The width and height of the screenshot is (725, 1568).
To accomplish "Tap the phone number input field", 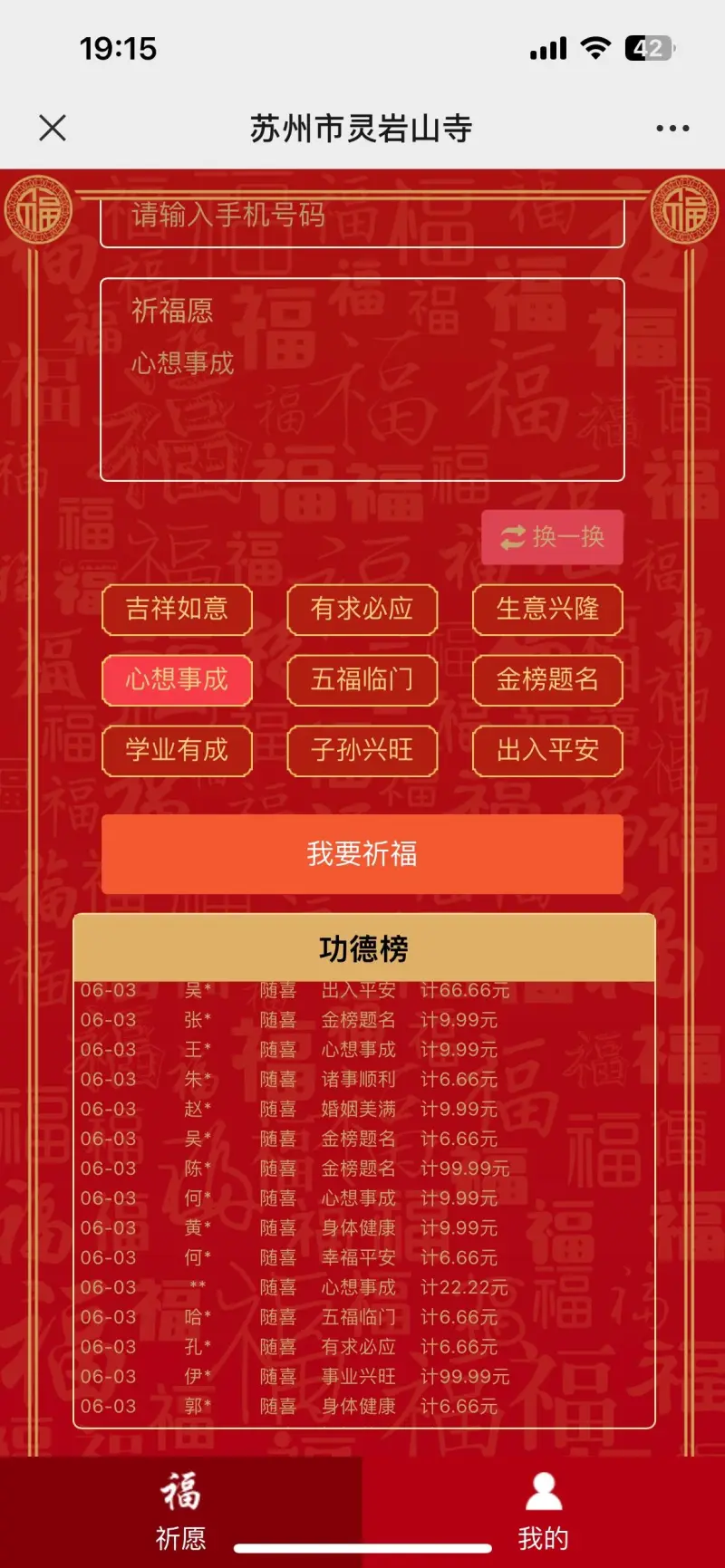I will pos(362,218).
